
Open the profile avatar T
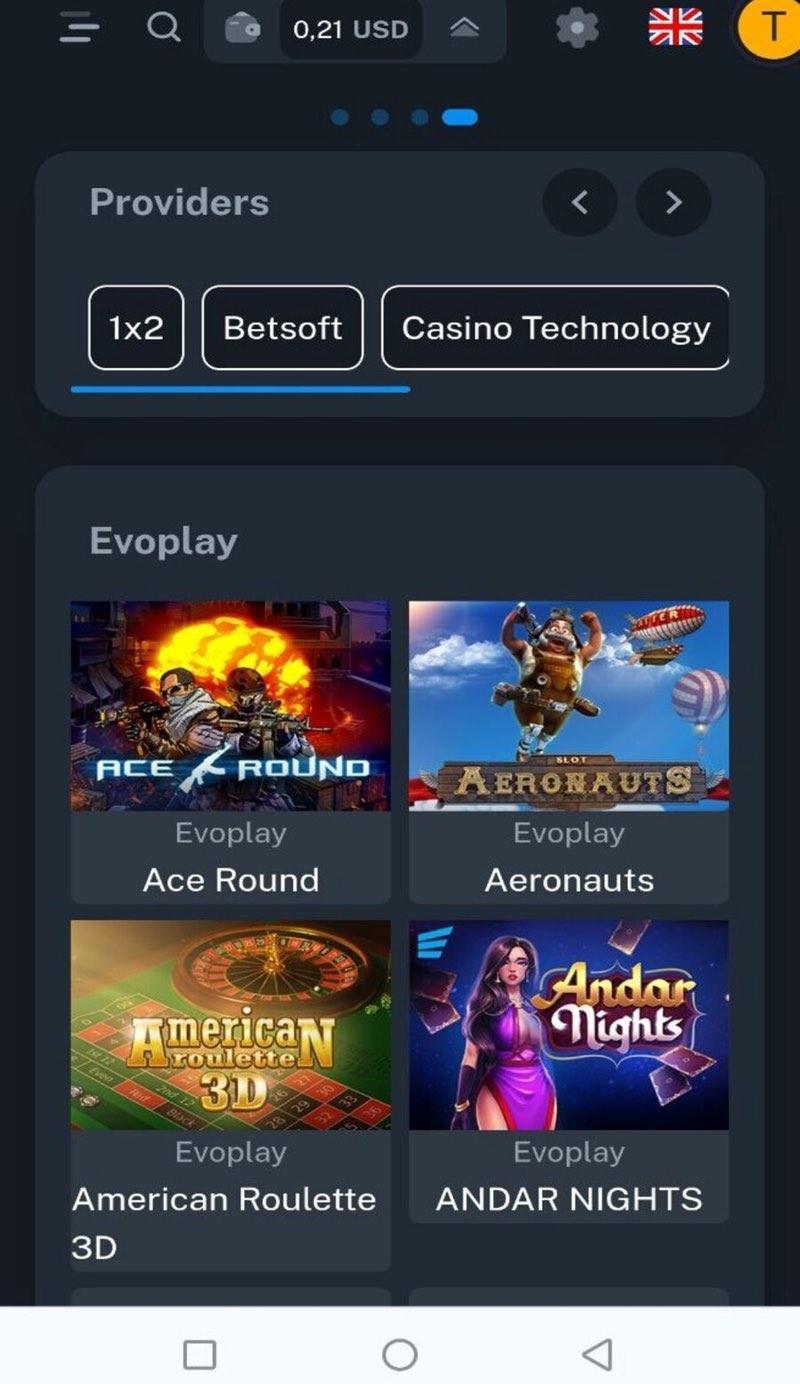770,27
